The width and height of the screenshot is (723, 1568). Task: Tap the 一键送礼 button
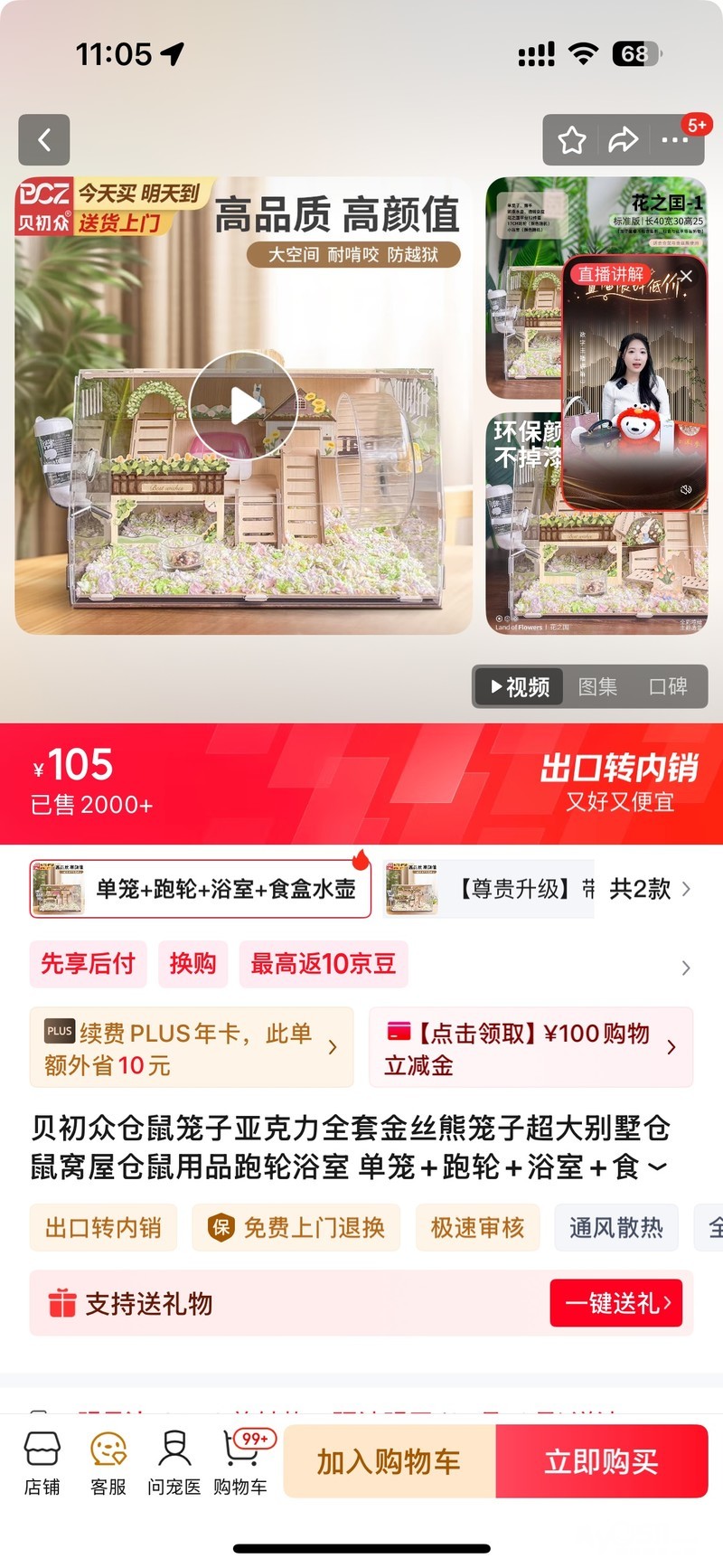coord(616,1303)
